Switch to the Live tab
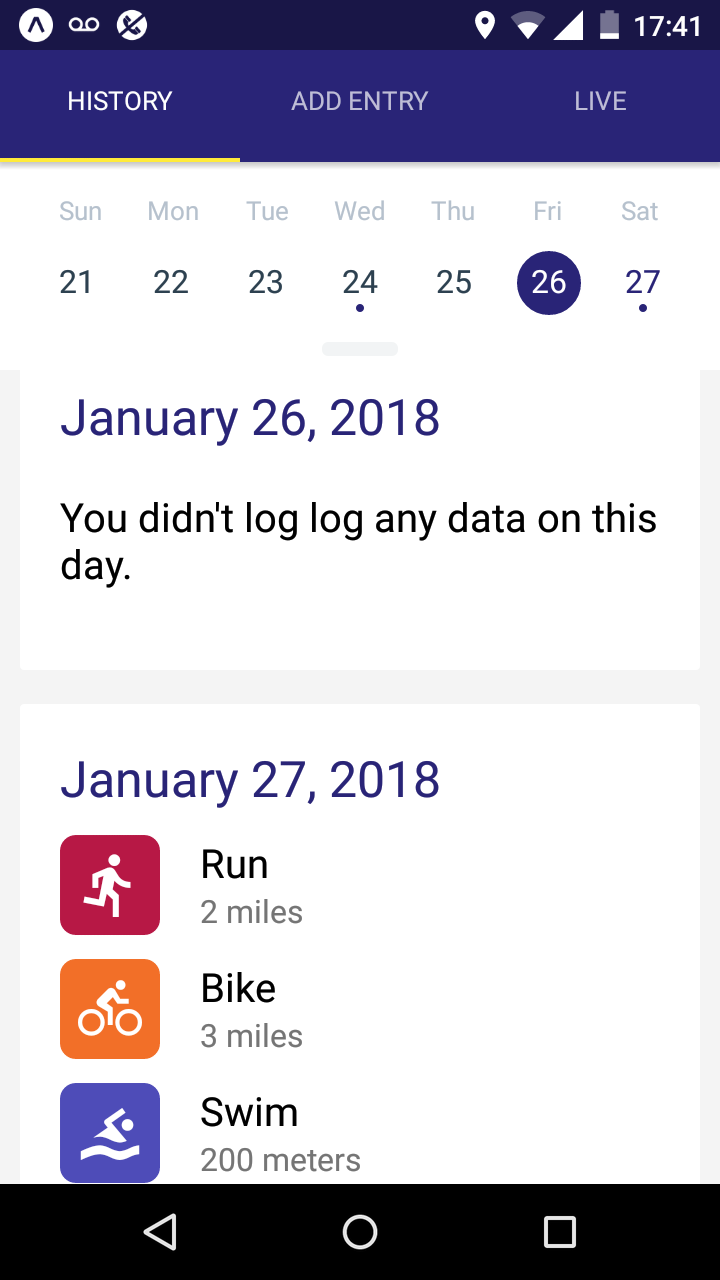 point(600,101)
